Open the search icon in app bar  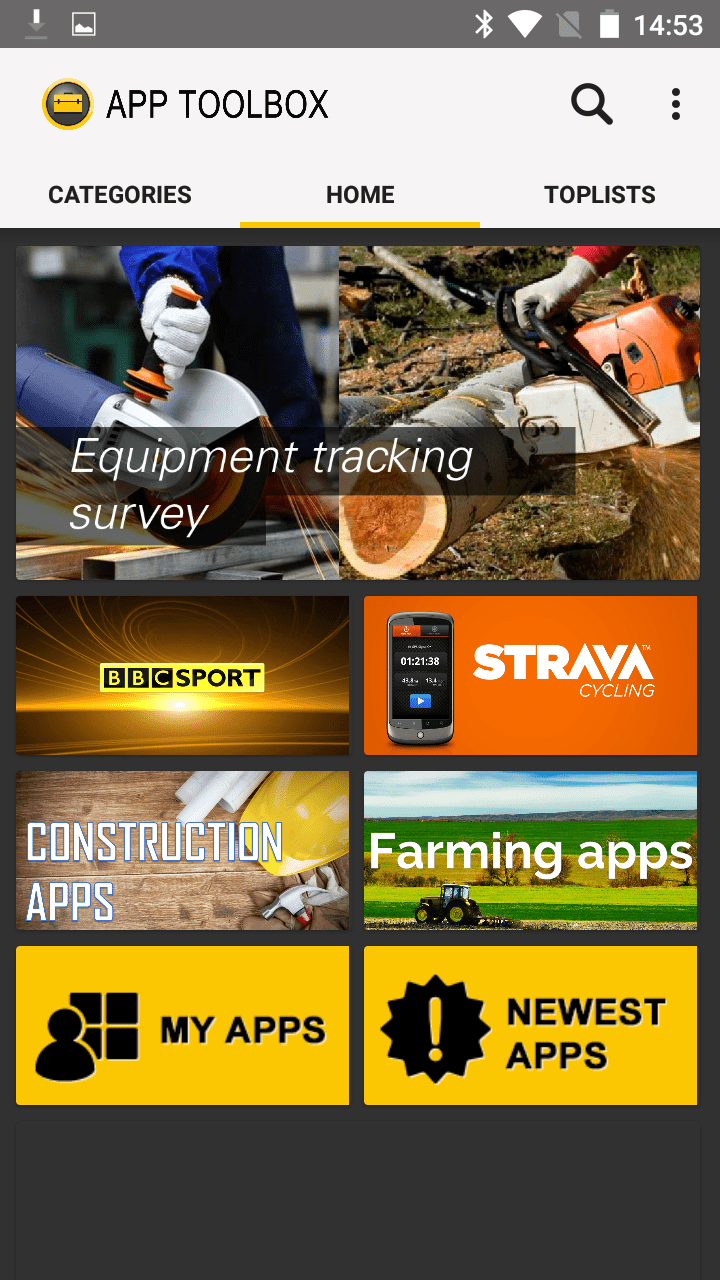pos(592,104)
